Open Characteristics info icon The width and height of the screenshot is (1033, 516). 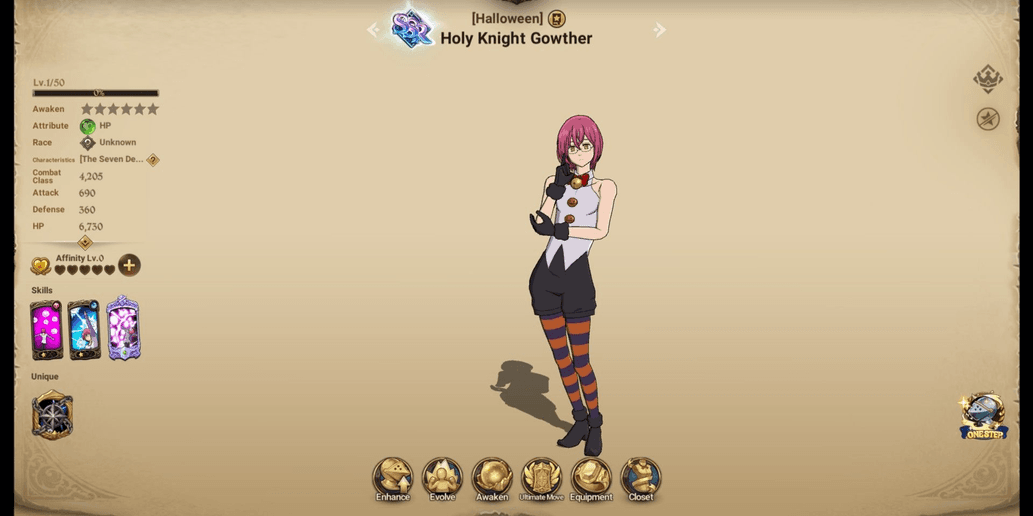(153, 160)
